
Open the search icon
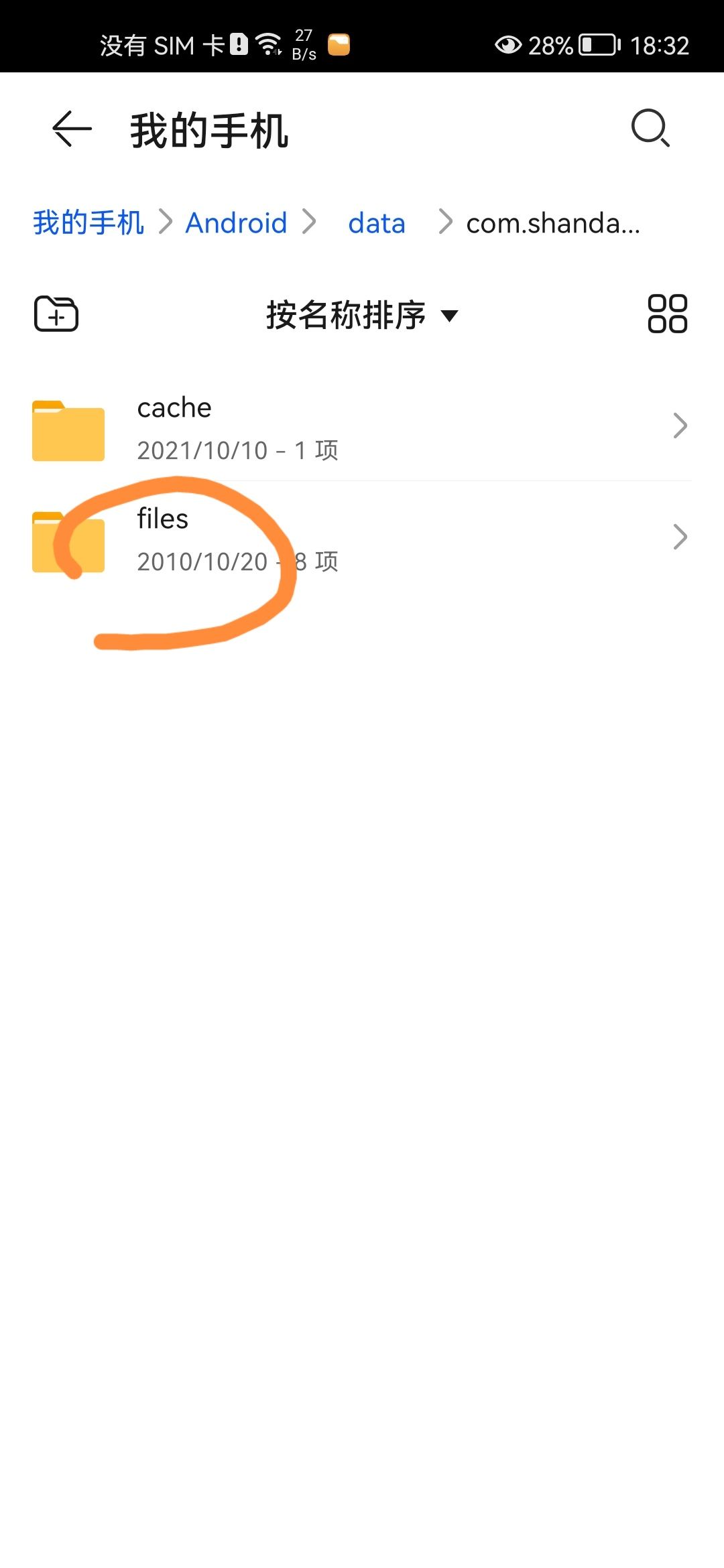(x=651, y=129)
